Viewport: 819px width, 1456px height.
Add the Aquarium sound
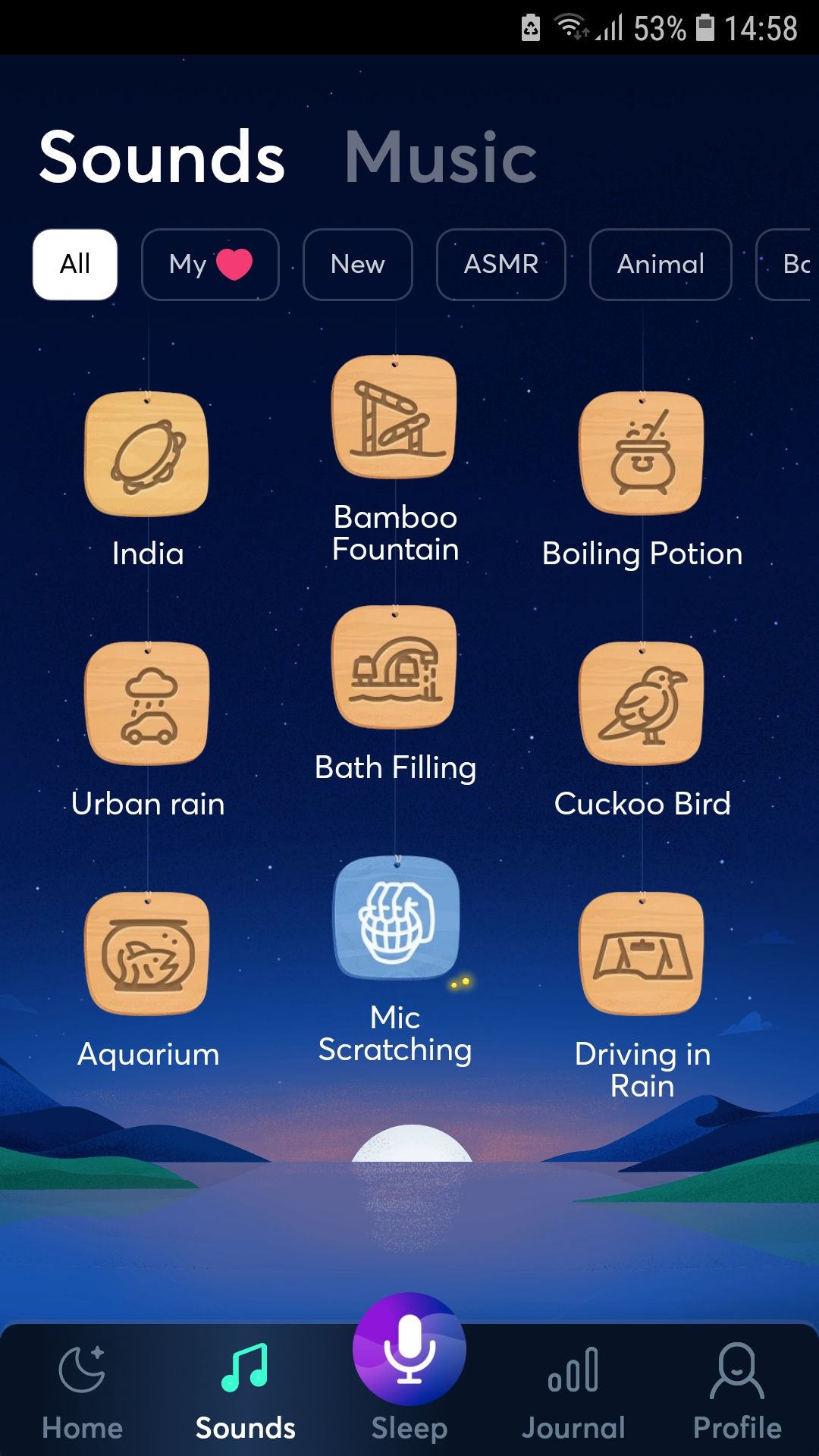point(146,954)
